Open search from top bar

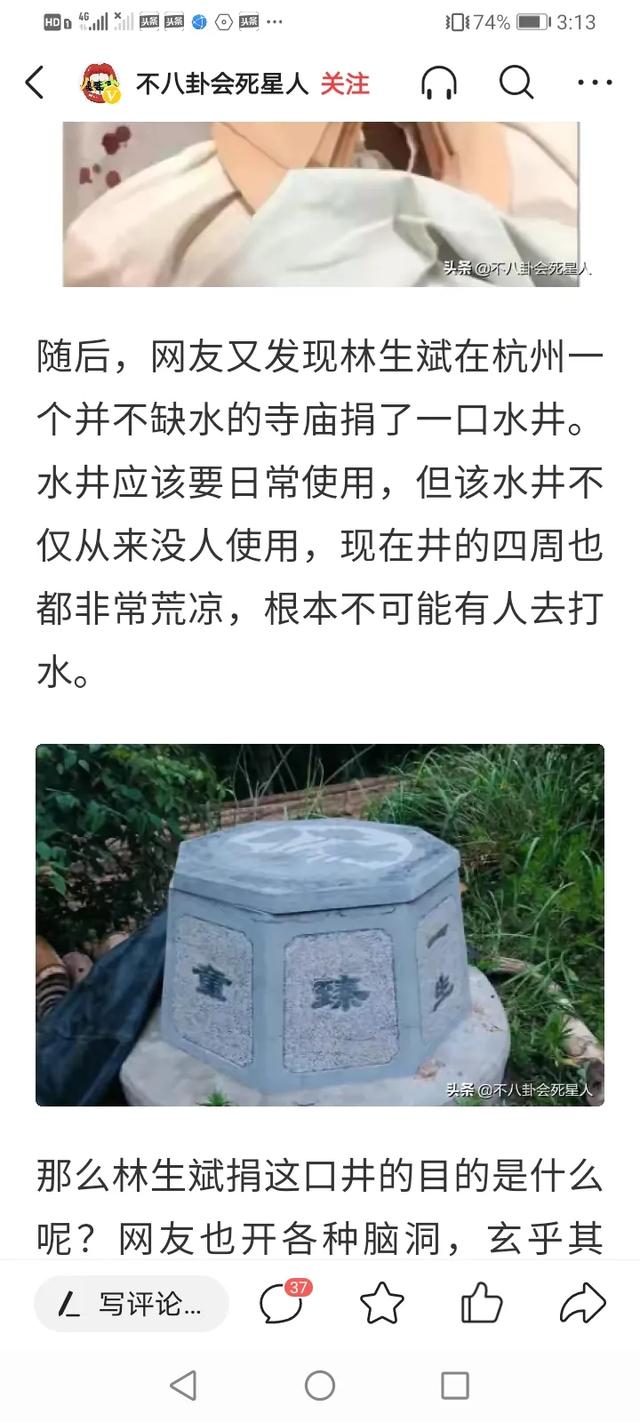516,83
